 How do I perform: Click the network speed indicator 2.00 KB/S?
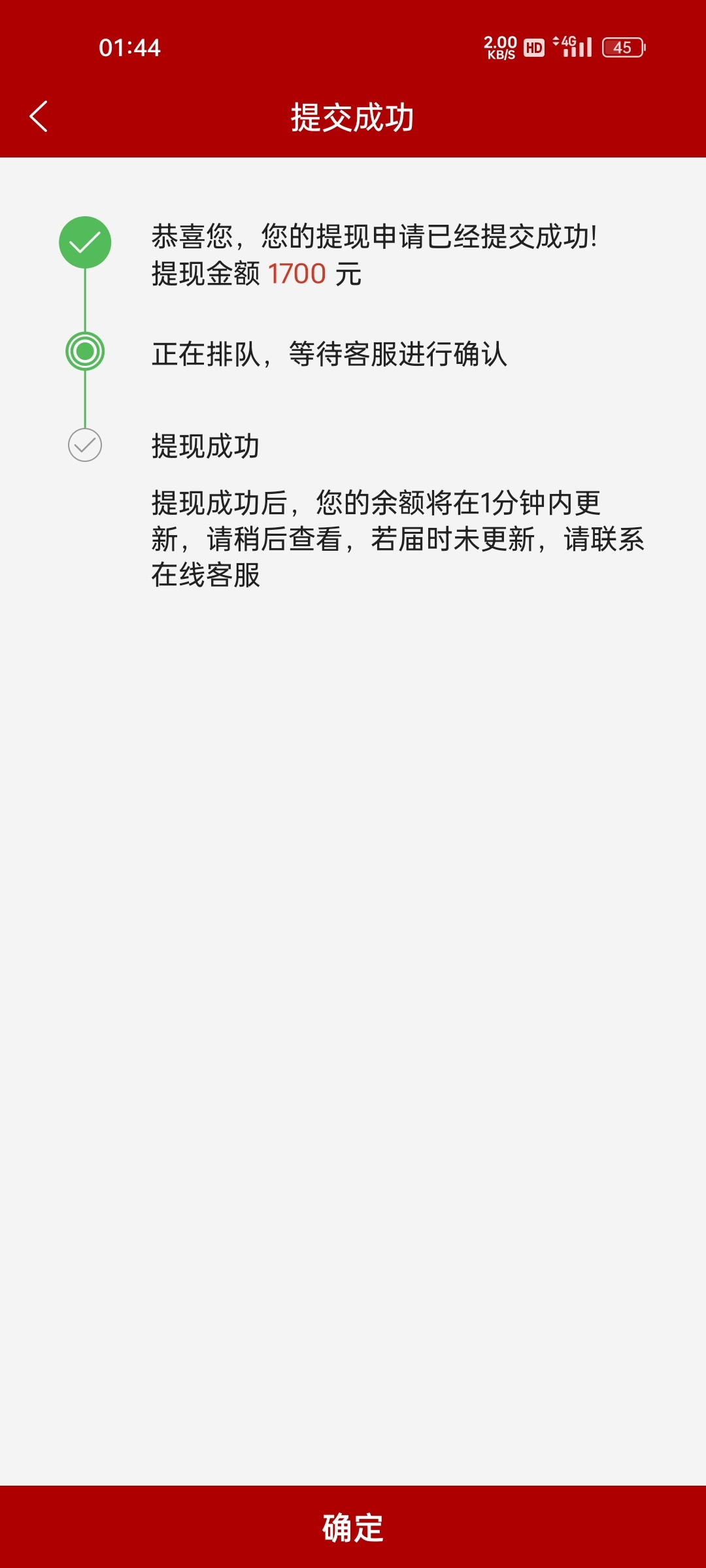pyautogui.click(x=498, y=46)
